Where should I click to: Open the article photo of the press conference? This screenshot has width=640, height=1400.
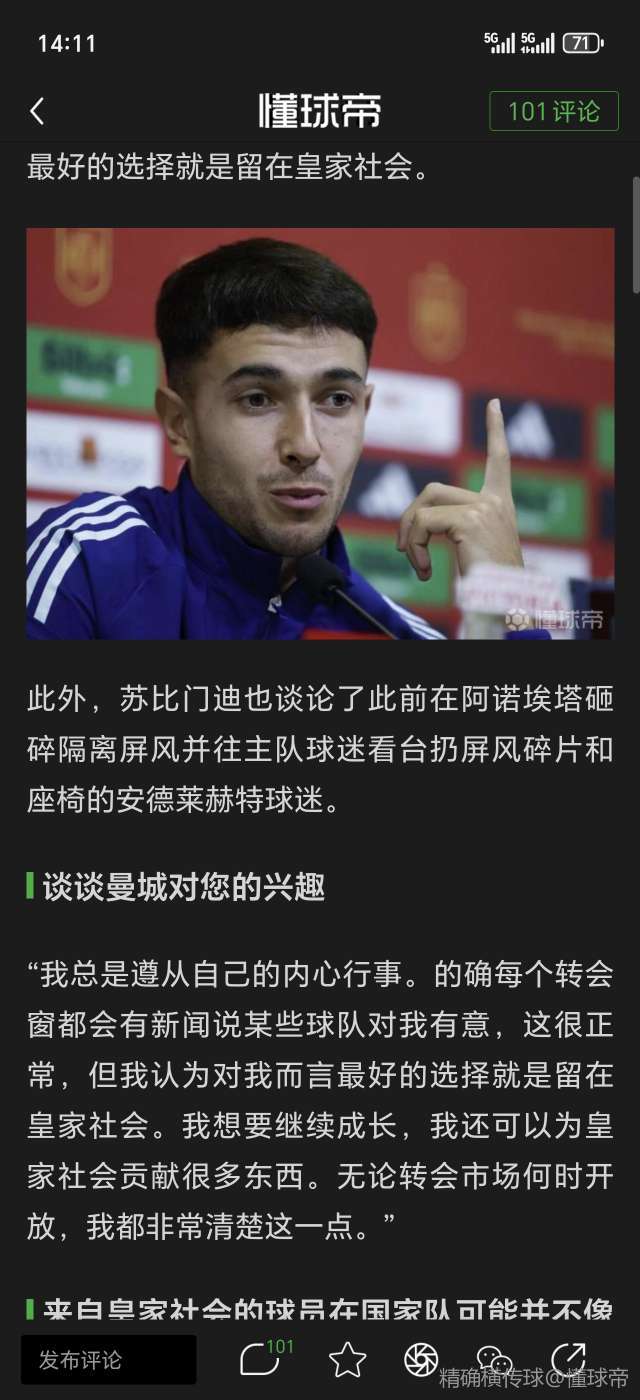coord(320,433)
